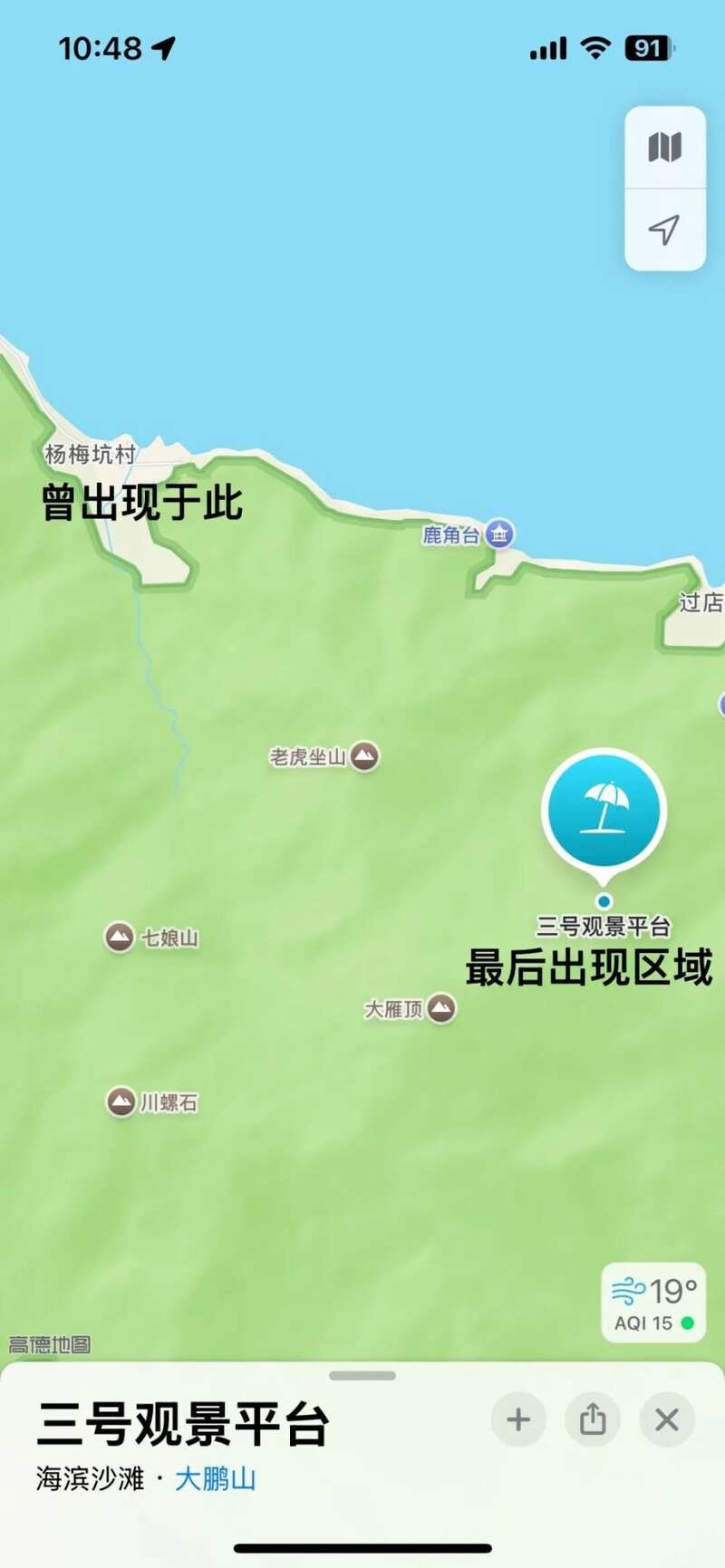
Task: Share the 三号观景平台 location
Action: click(593, 1419)
